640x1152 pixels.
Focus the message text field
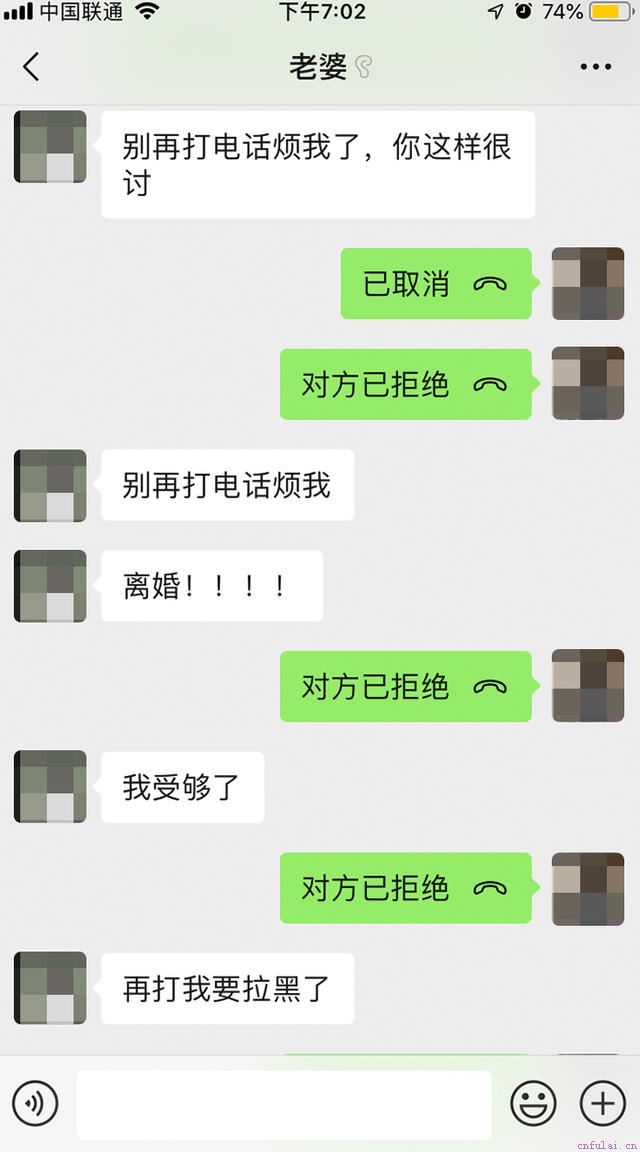[284, 1104]
